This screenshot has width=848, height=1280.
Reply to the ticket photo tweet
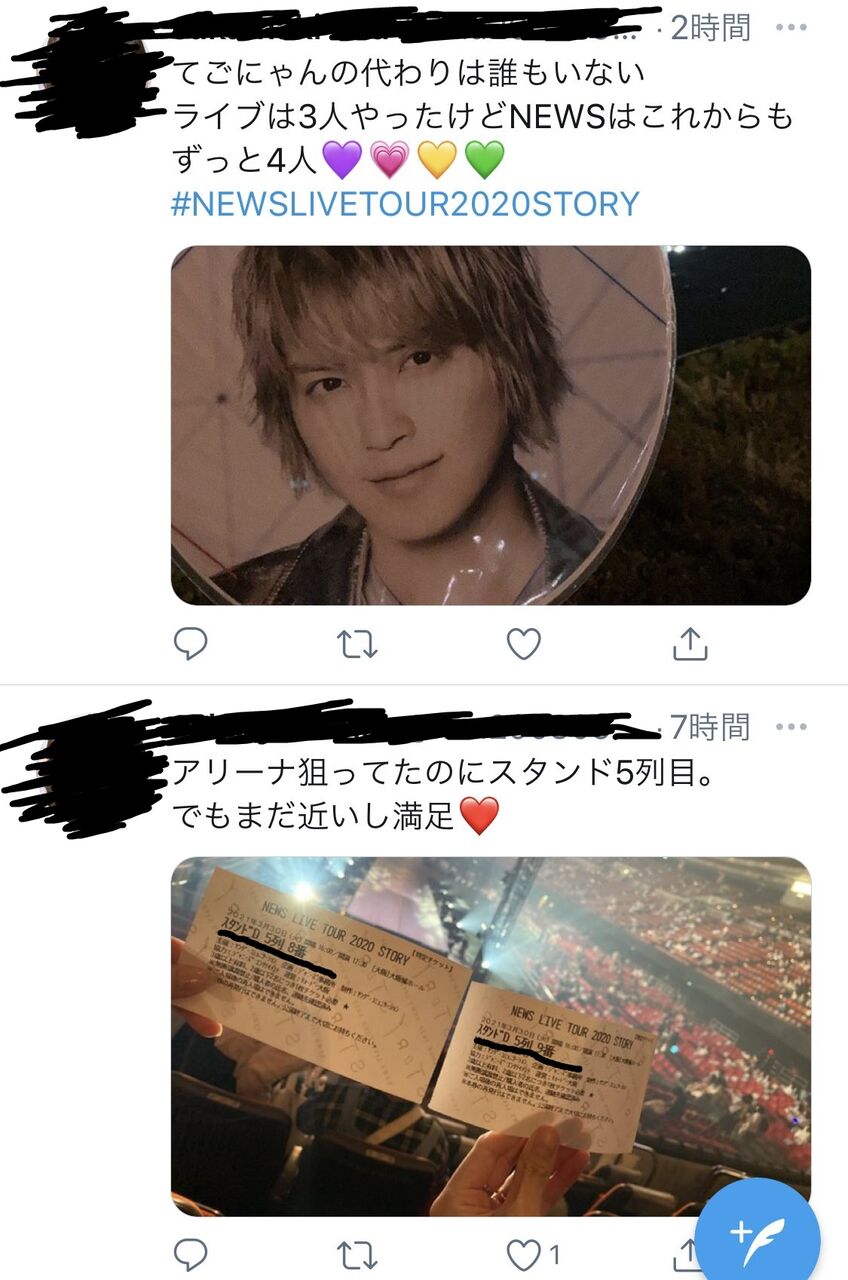(x=191, y=1248)
